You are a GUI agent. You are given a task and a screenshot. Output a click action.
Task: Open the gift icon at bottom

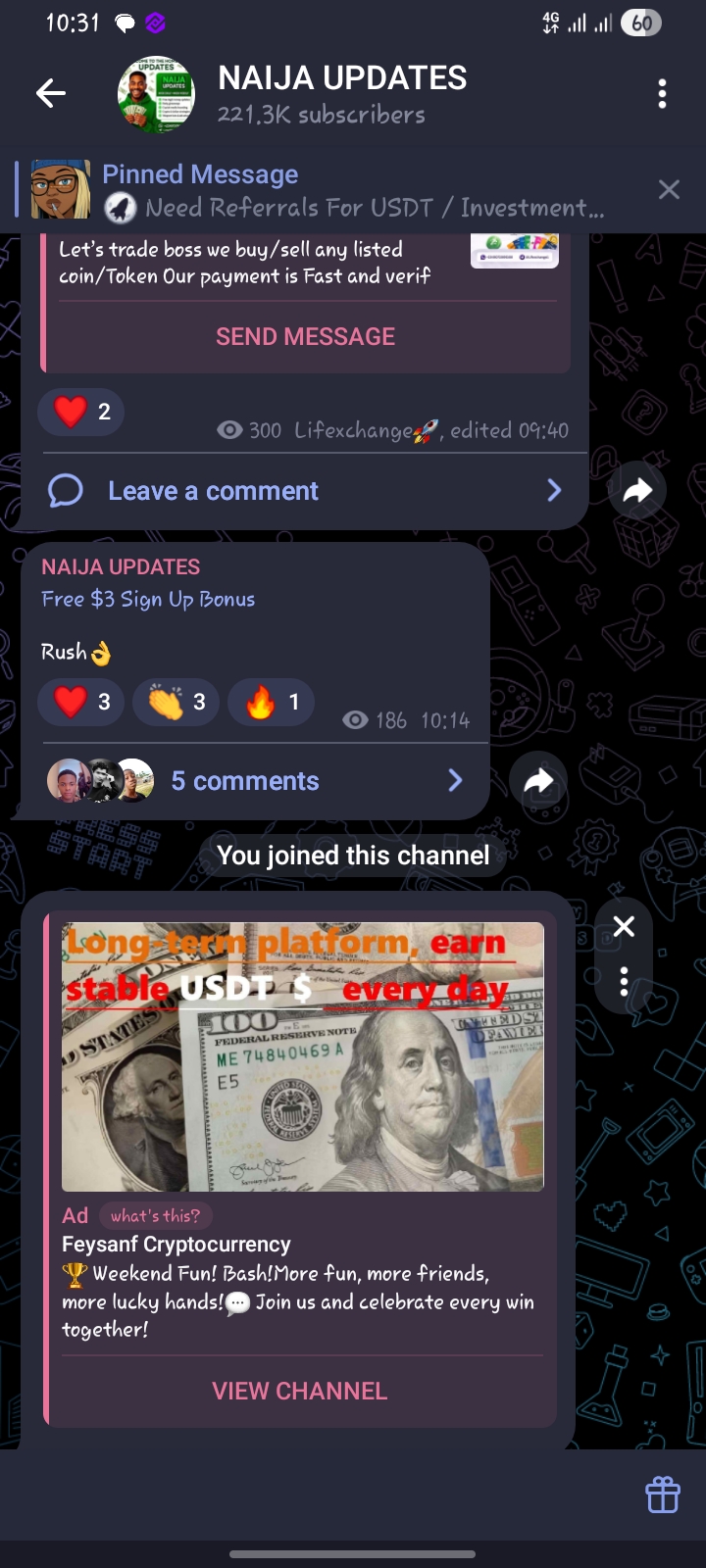coord(662,1495)
